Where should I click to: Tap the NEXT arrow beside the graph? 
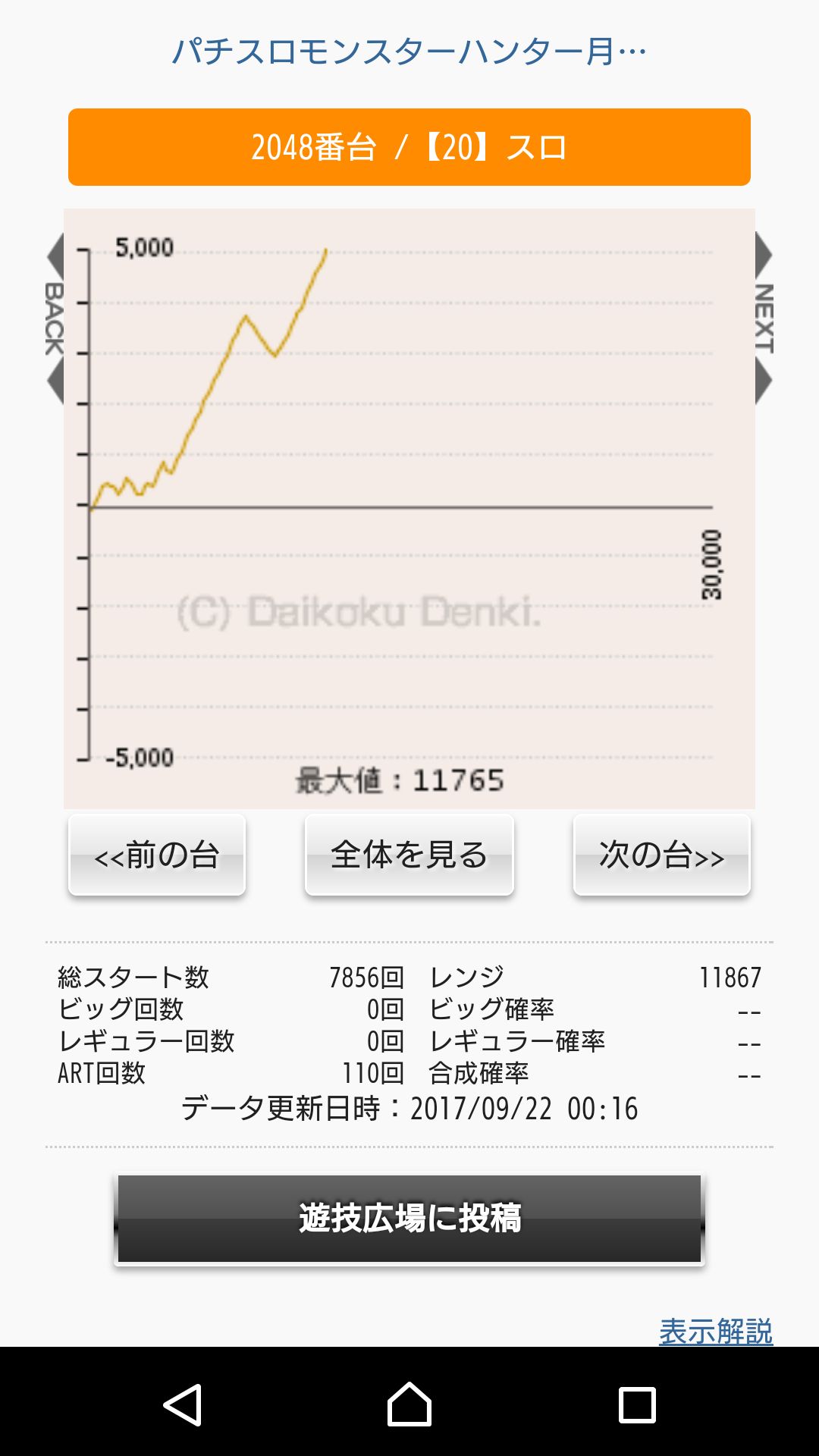pyautogui.click(x=764, y=318)
